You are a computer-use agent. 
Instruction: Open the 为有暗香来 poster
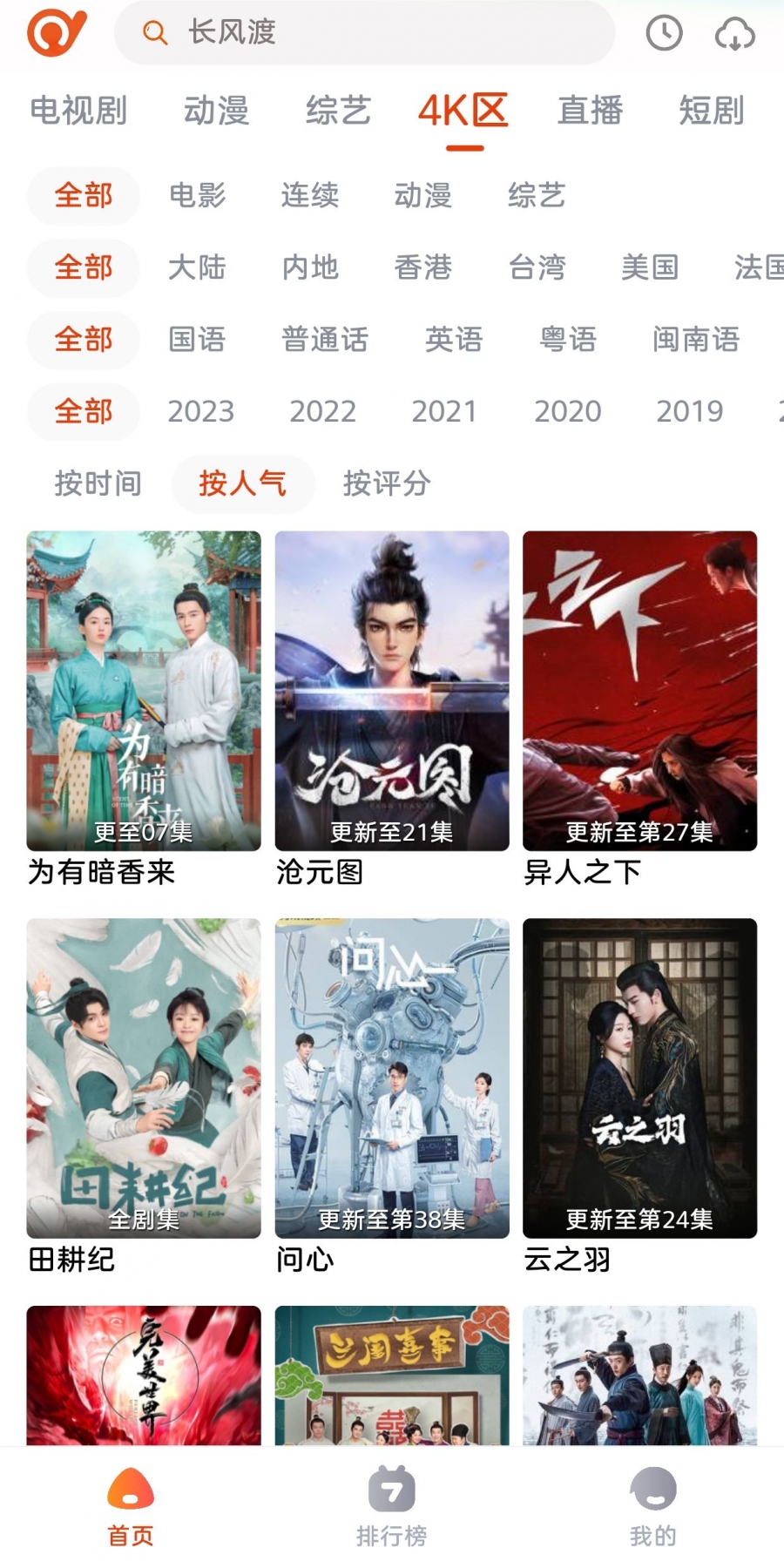click(144, 691)
